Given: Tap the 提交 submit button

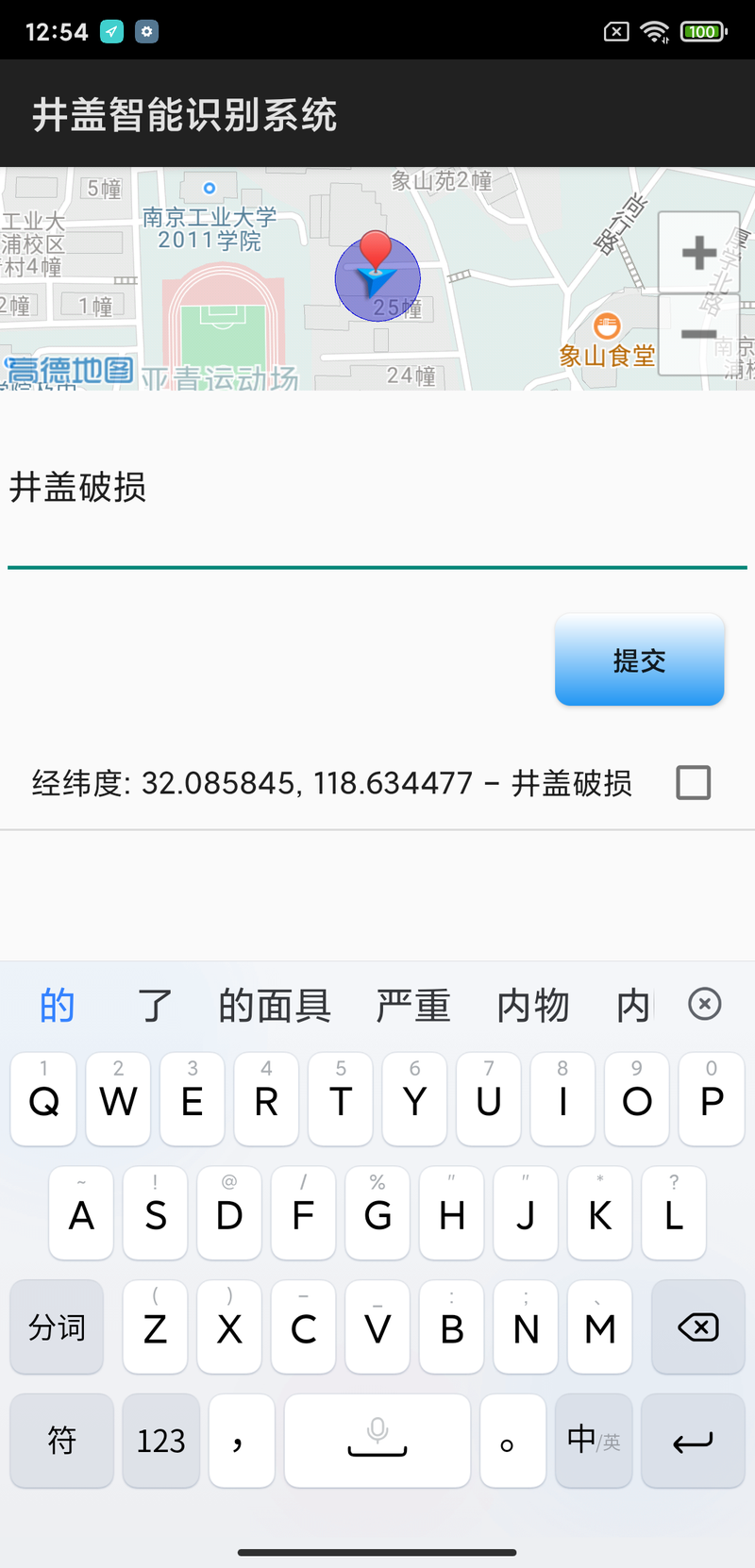Looking at the screenshot, I should [639, 660].
